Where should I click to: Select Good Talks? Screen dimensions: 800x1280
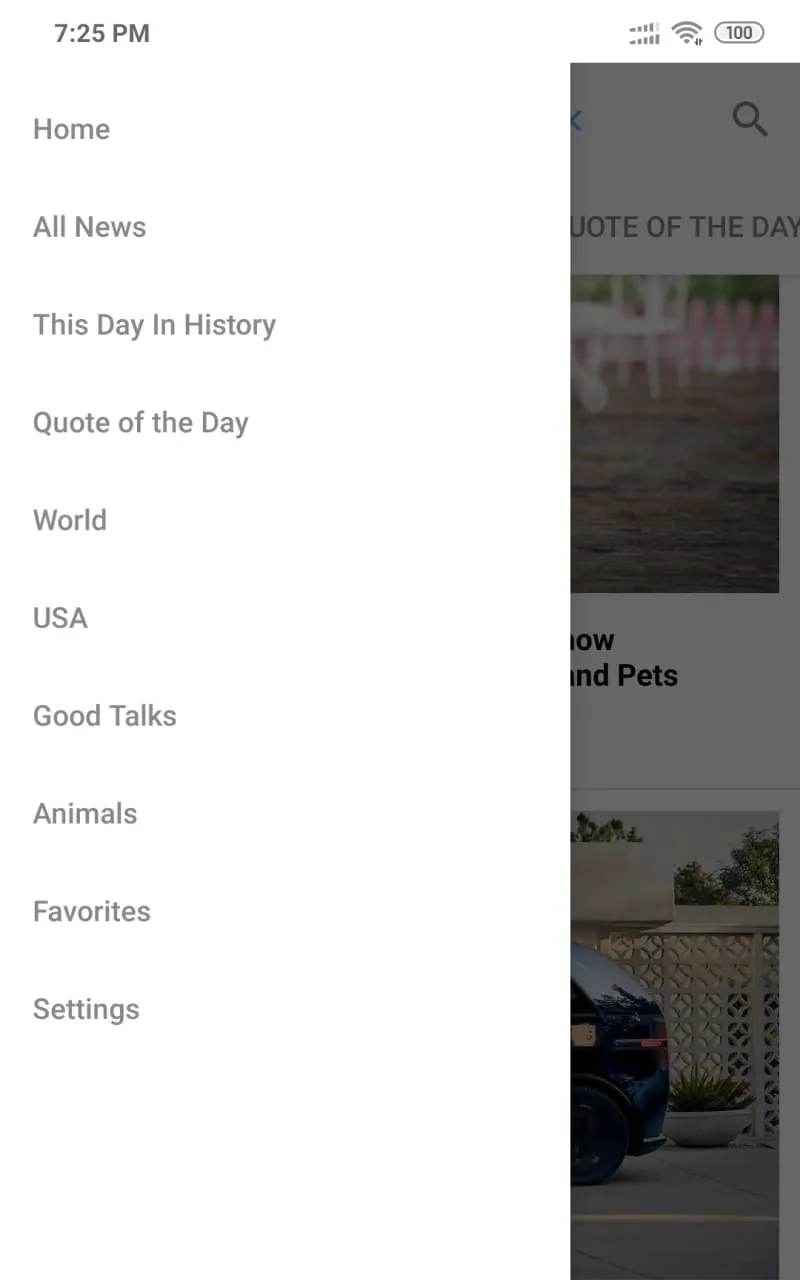pyautogui.click(x=105, y=716)
